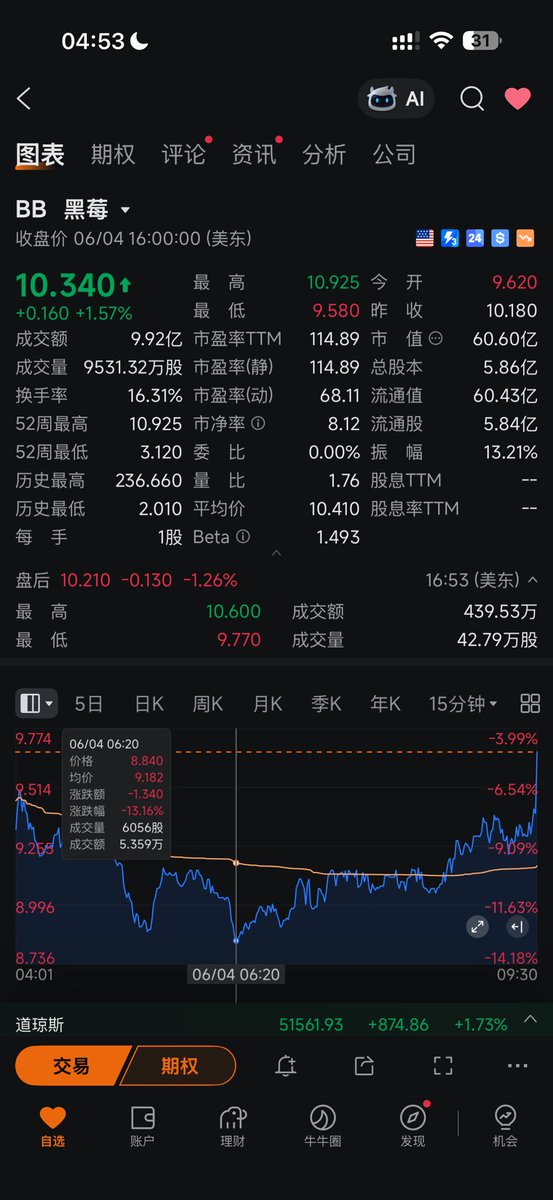Viewport: 553px width, 1200px height.
Task: Go back using the top-left arrow
Action: (x=24, y=98)
